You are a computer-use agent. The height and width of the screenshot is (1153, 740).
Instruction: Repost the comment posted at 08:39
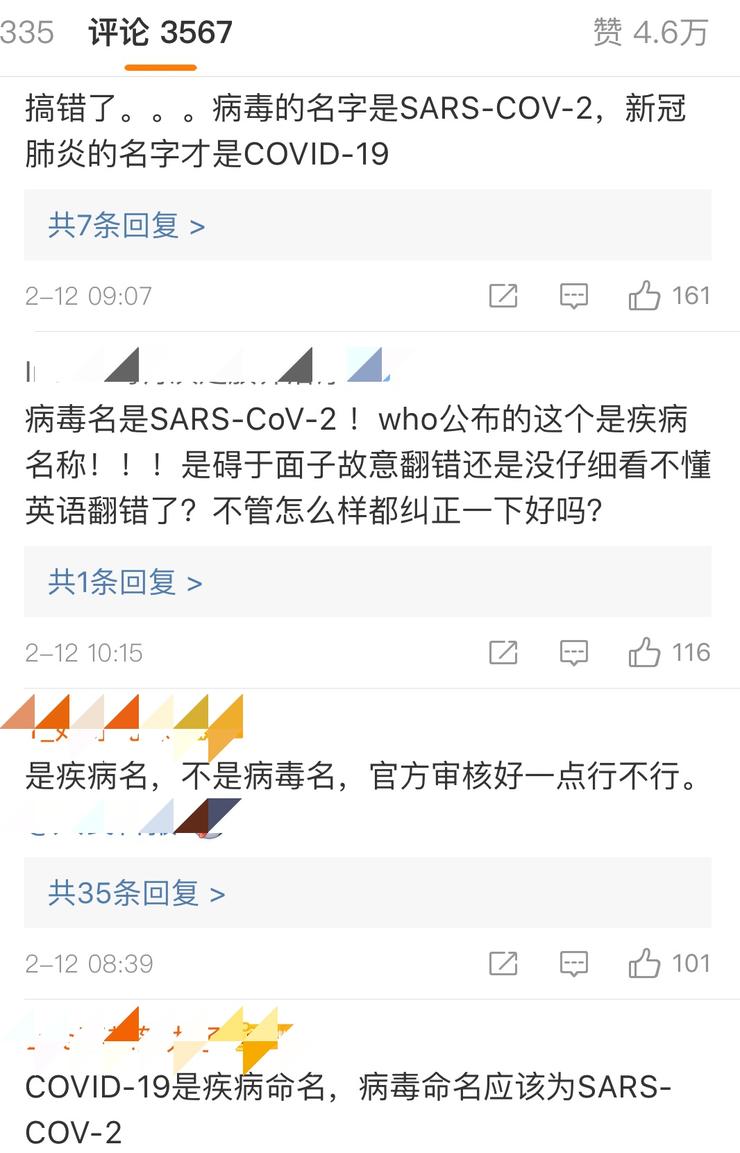pos(503,964)
